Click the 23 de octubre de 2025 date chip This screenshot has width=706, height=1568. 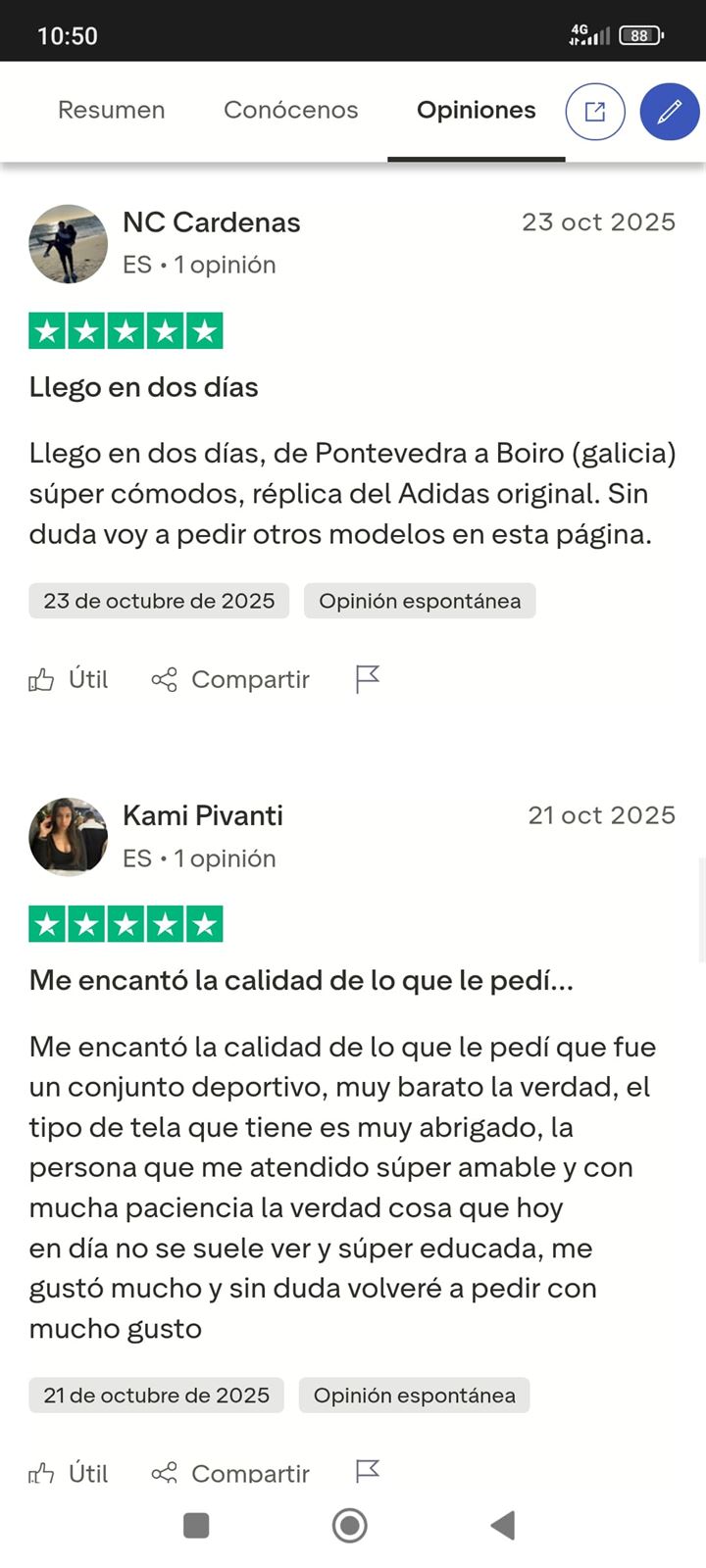tap(158, 601)
